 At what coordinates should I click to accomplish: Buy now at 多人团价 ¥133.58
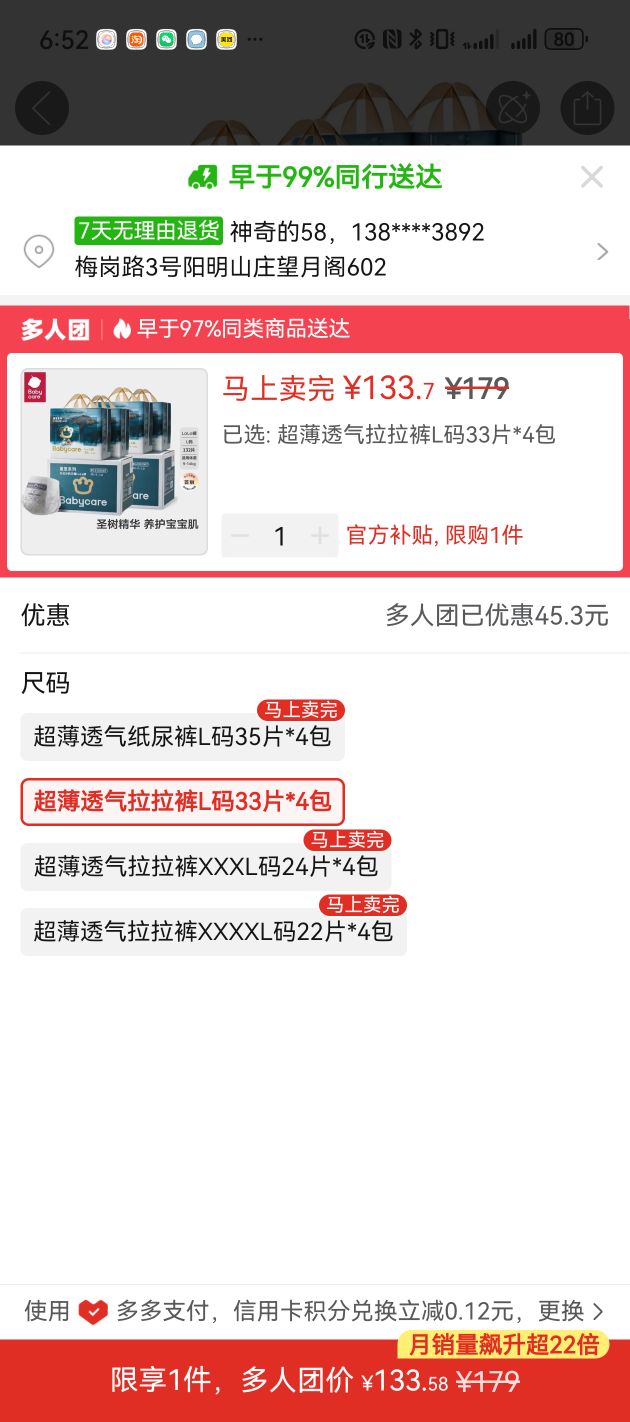point(315,1381)
